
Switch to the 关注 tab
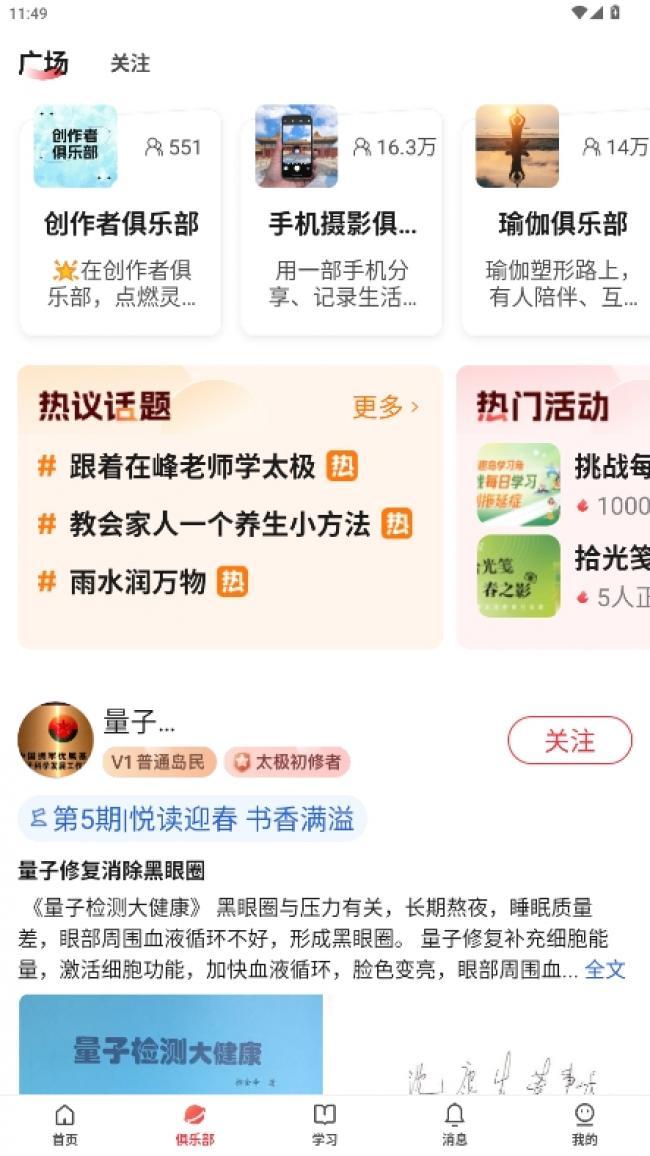tap(130, 63)
